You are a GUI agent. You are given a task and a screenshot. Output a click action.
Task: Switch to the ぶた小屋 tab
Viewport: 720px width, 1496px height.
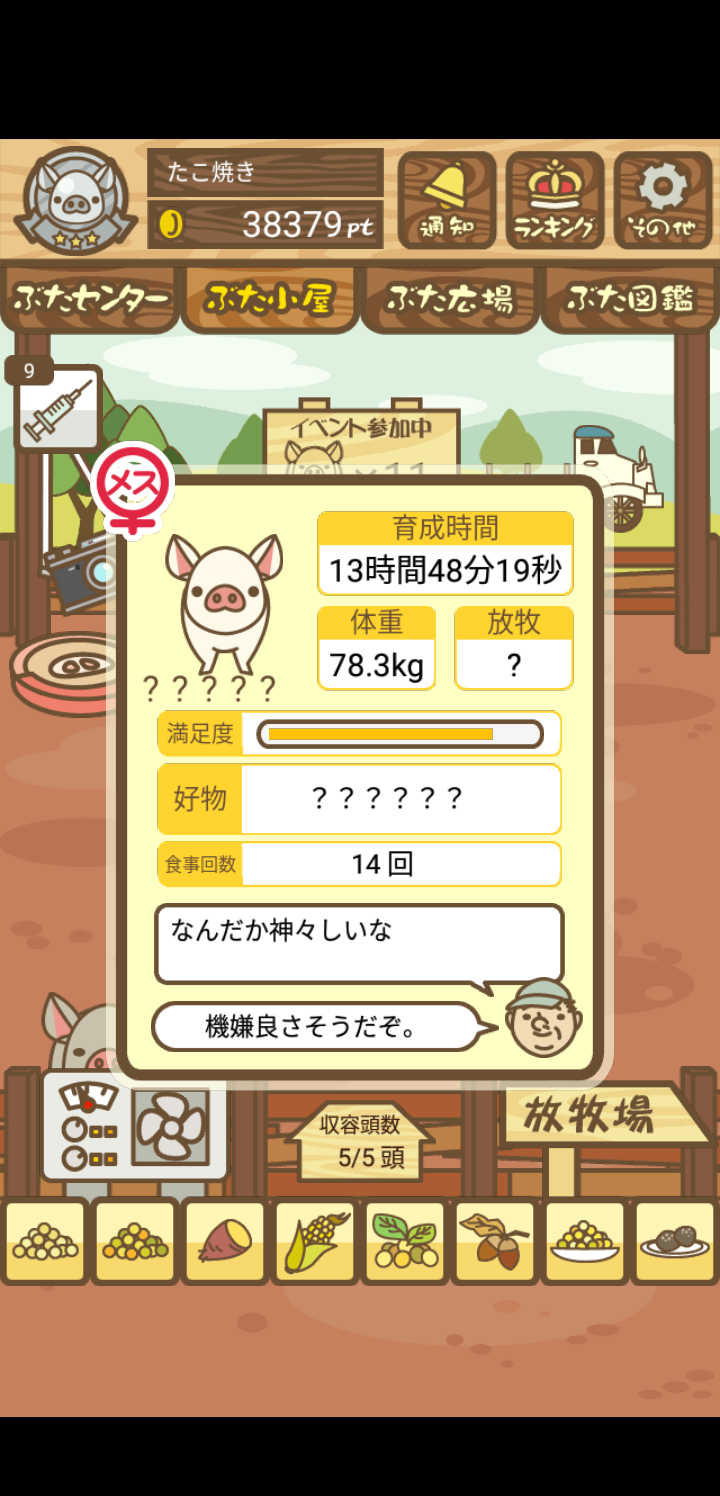[269, 298]
